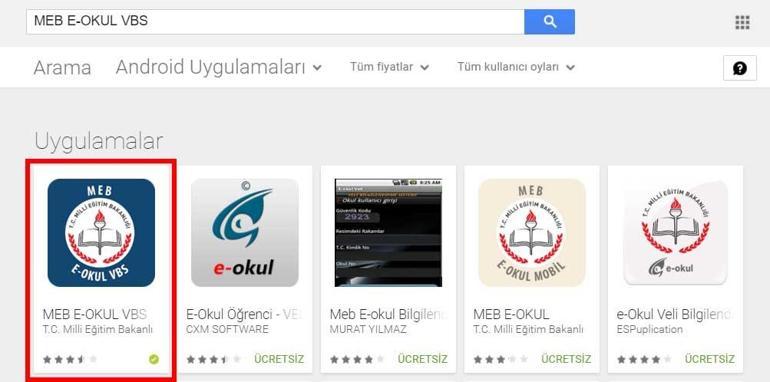Screen dimensions: 770x382
Task: Open the E-Okul Öğrenci app by CXM SOFTWARE
Action: (x=245, y=269)
